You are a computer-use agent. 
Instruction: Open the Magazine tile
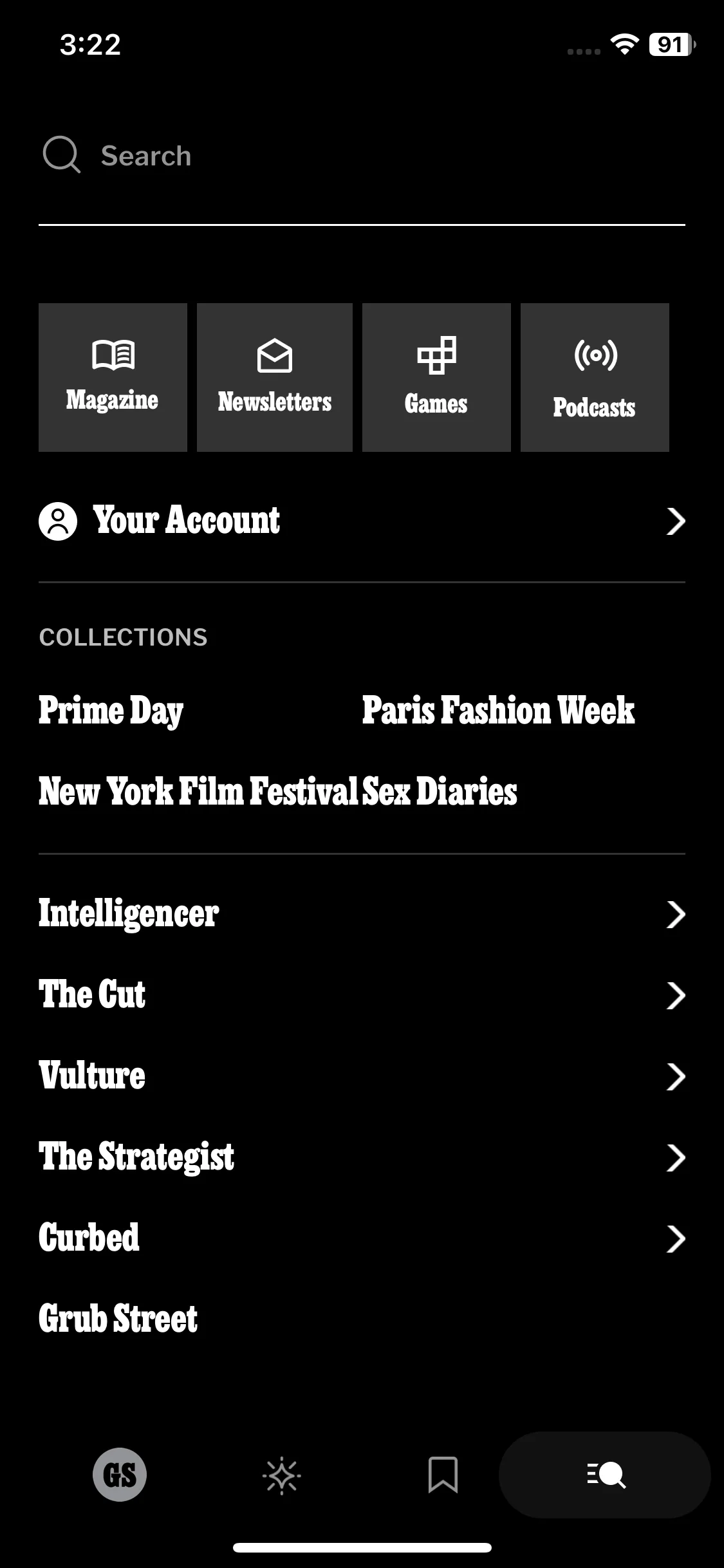point(113,377)
